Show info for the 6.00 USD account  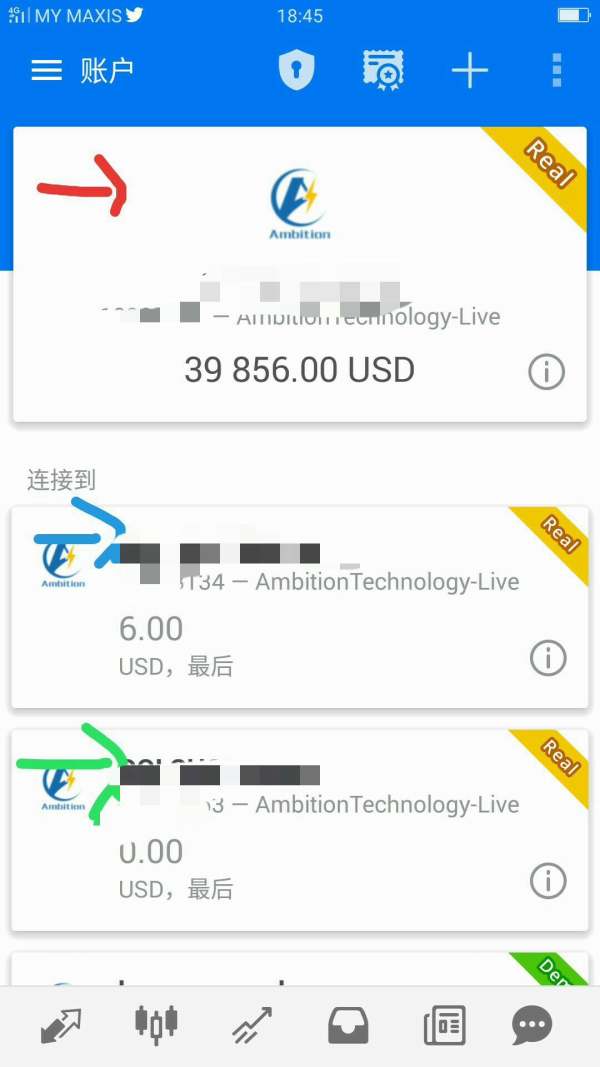[x=548, y=657]
